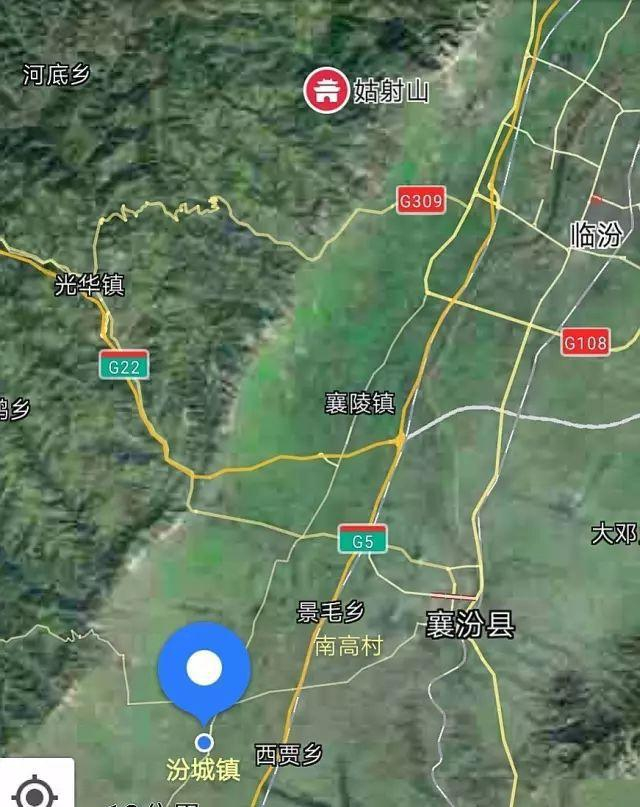
Task: Tap the blue location pin marker
Action: tap(204, 674)
